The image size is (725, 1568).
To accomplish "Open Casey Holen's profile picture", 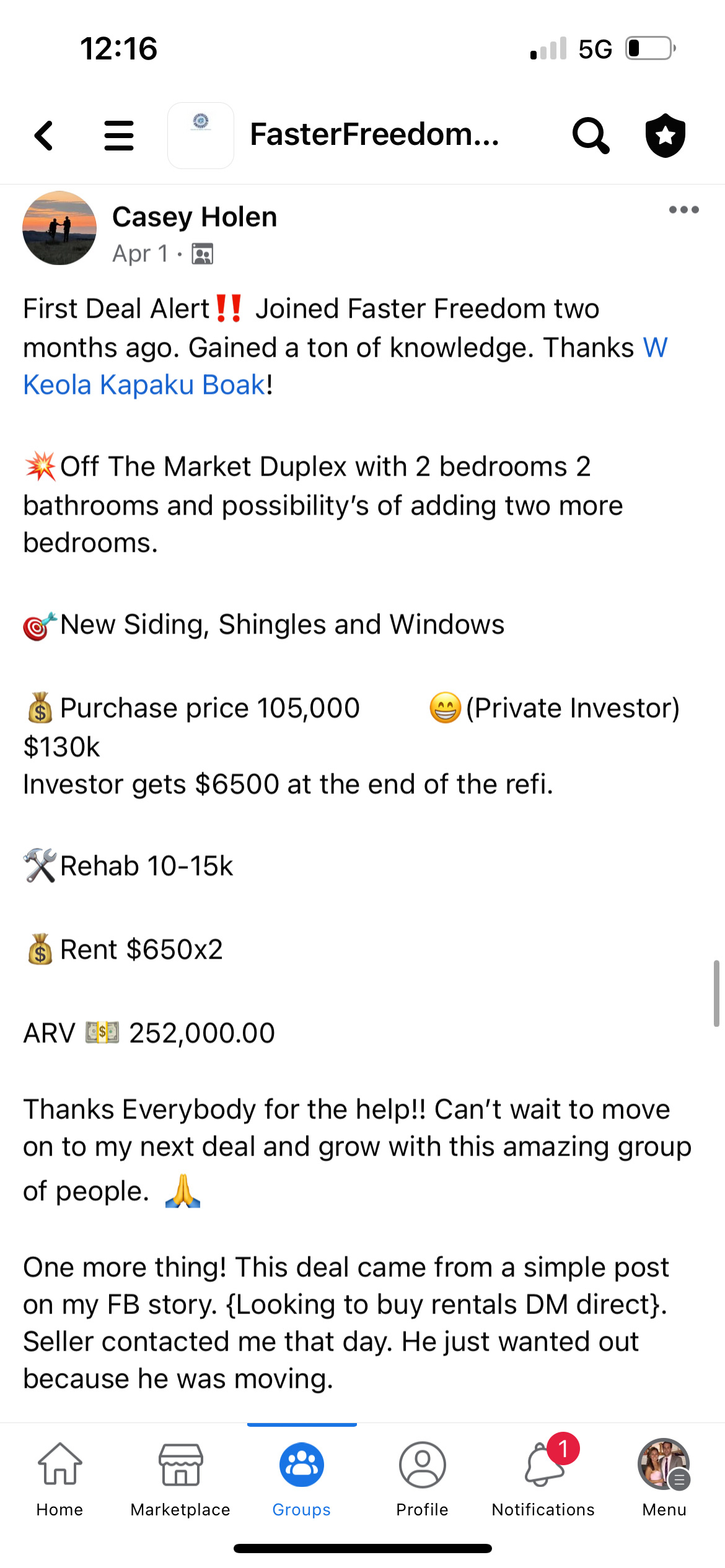I will (x=59, y=228).
